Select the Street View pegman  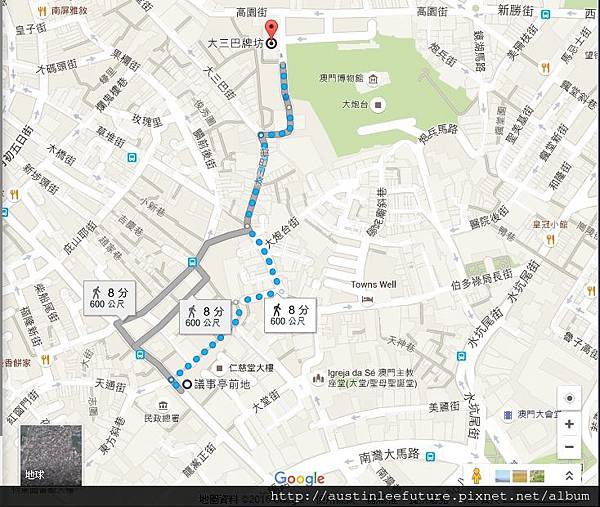point(477,477)
